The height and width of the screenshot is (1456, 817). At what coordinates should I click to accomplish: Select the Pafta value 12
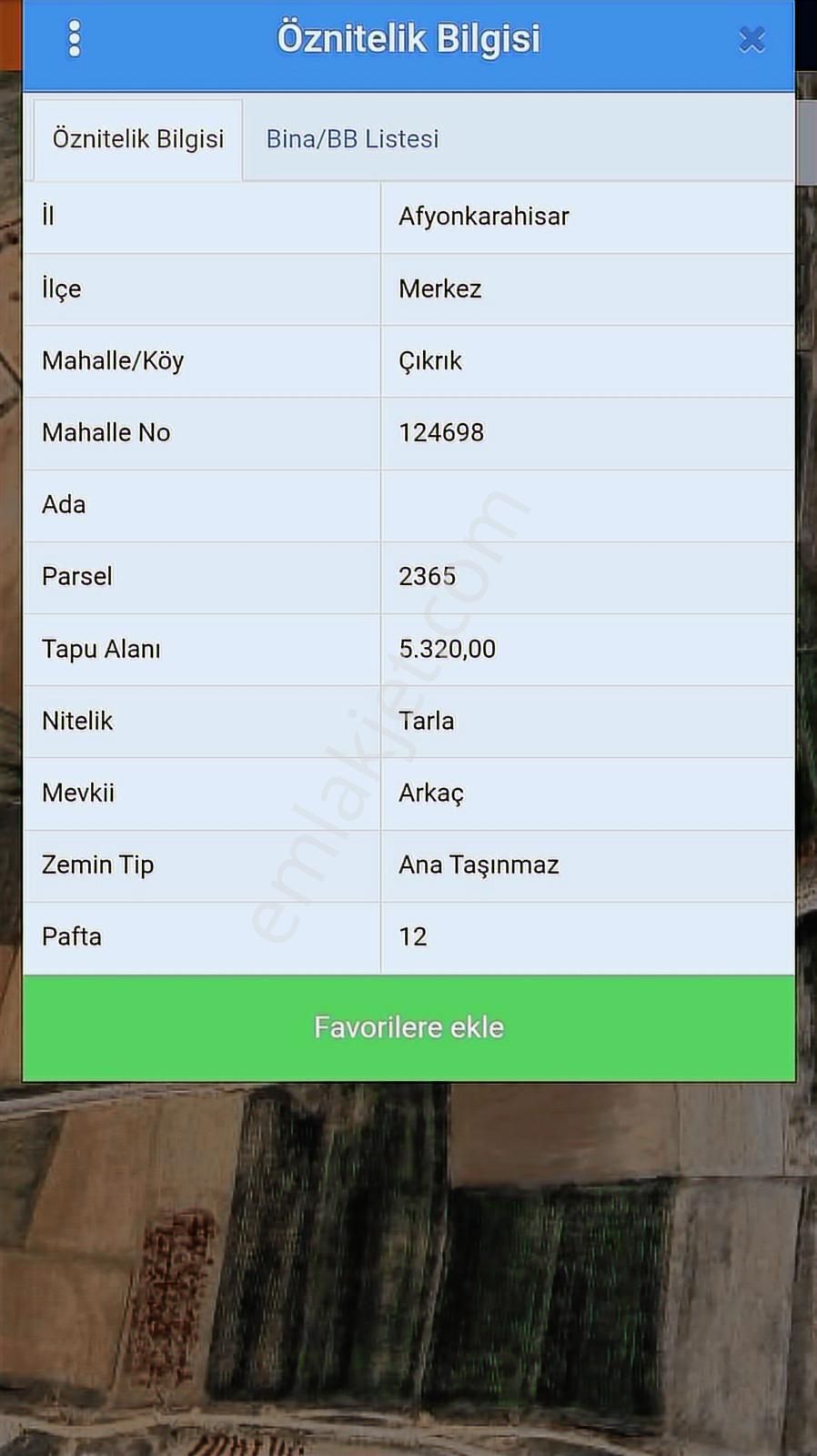(413, 936)
